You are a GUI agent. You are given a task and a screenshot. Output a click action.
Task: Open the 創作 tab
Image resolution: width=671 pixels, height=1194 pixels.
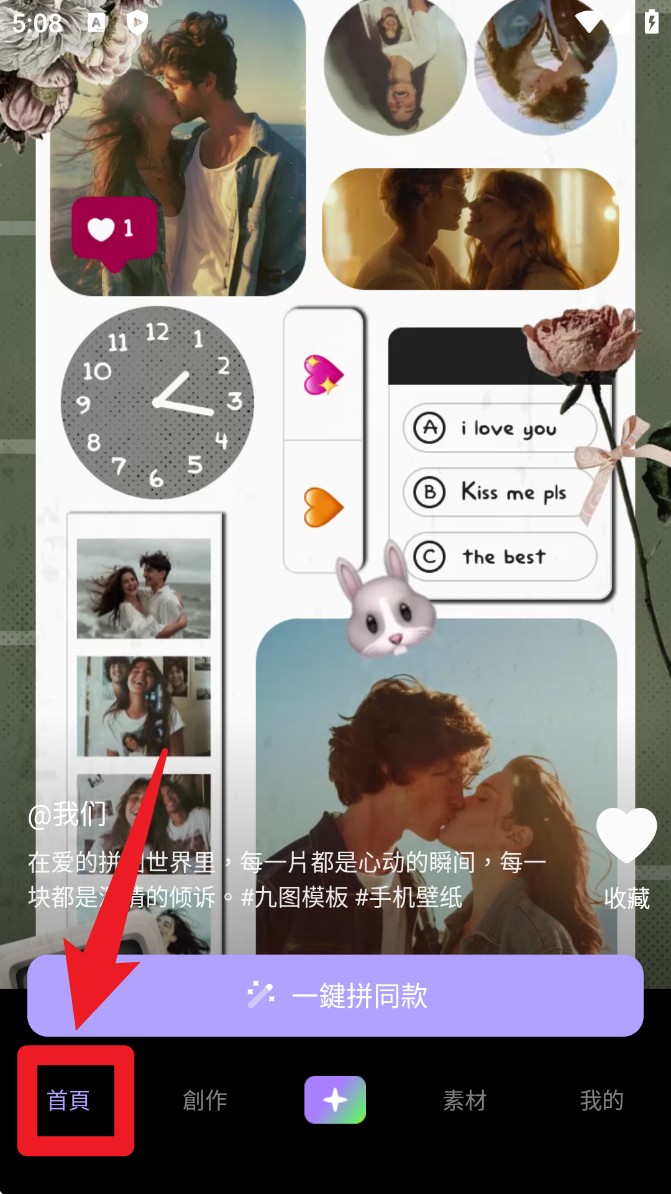point(205,1100)
